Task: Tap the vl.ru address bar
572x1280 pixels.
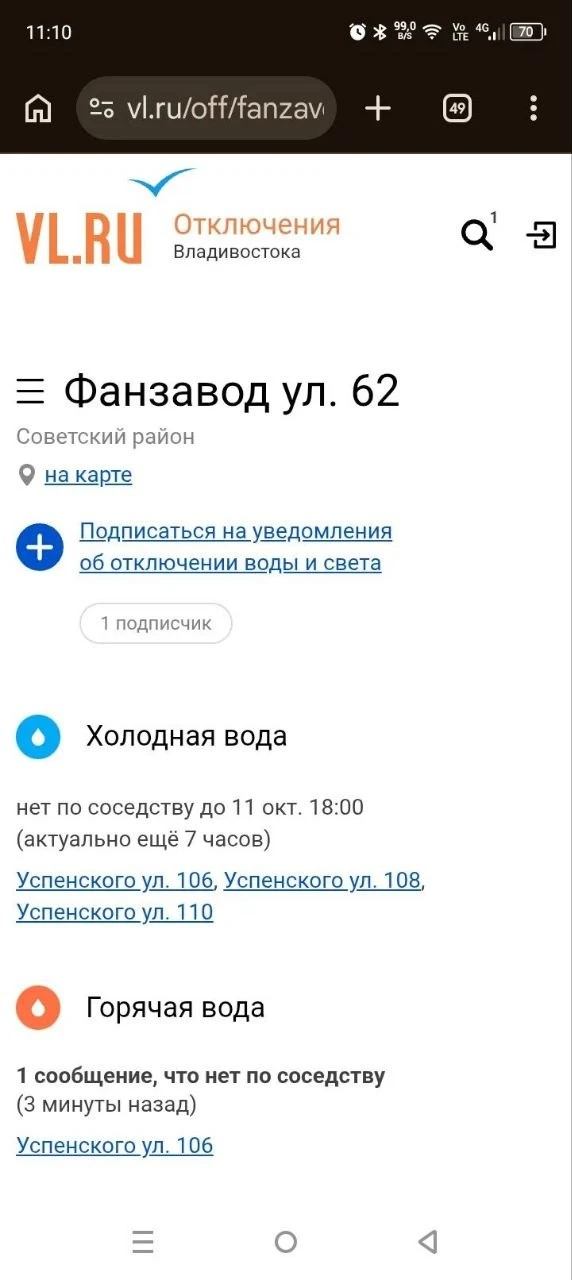Action: (x=206, y=108)
